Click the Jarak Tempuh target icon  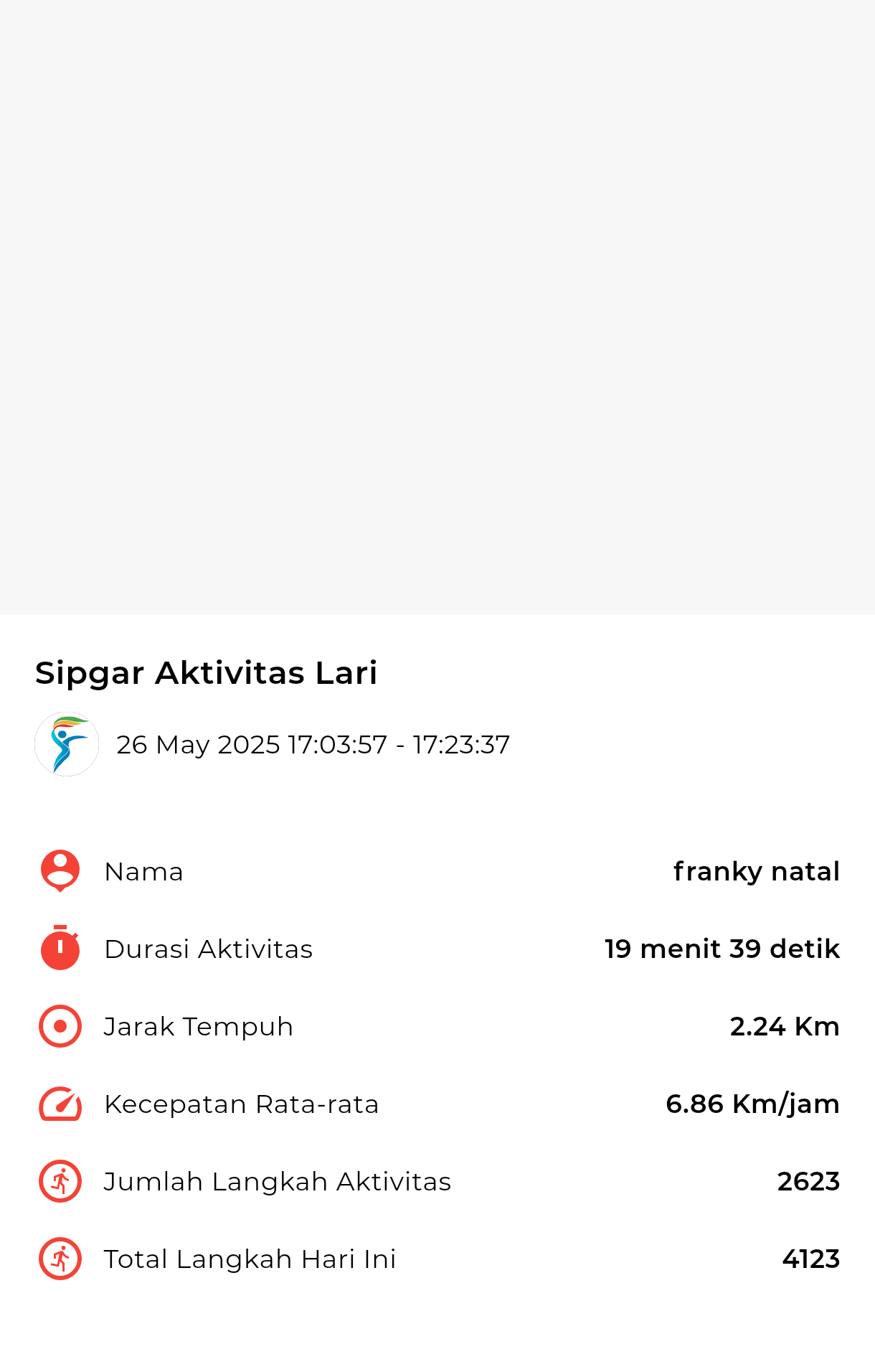click(x=60, y=1026)
